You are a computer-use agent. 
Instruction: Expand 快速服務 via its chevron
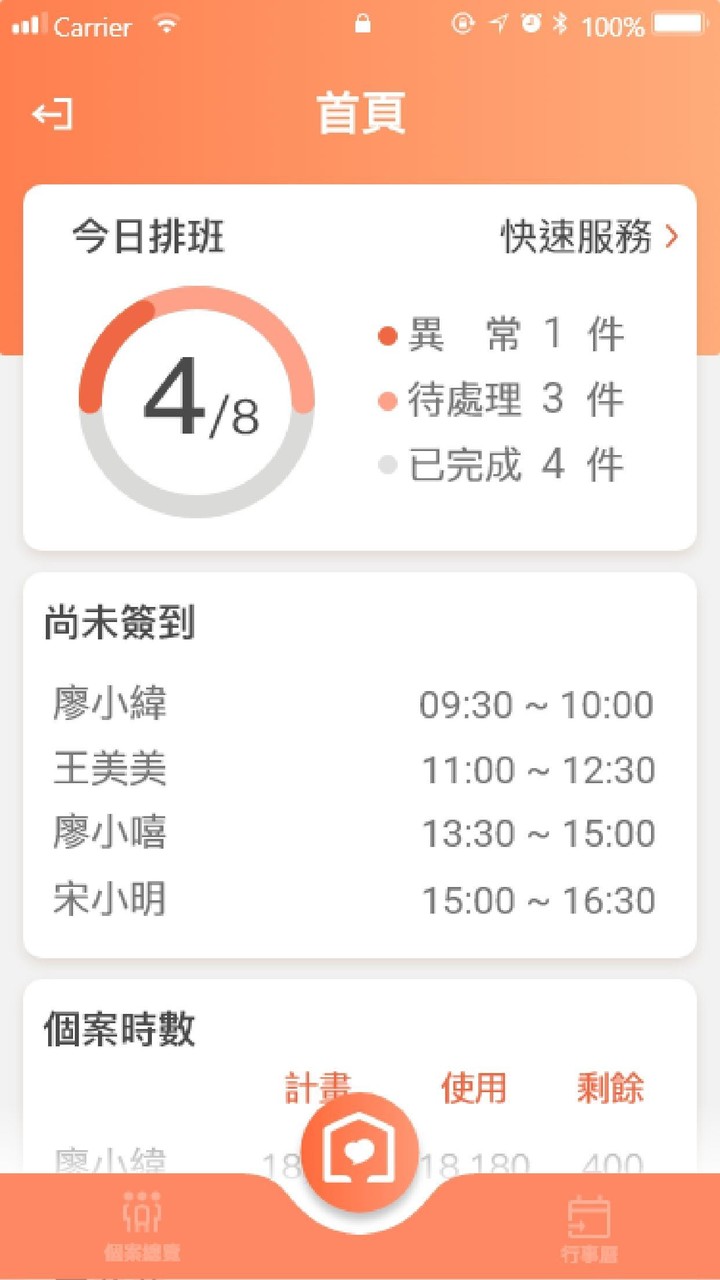(x=672, y=238)
